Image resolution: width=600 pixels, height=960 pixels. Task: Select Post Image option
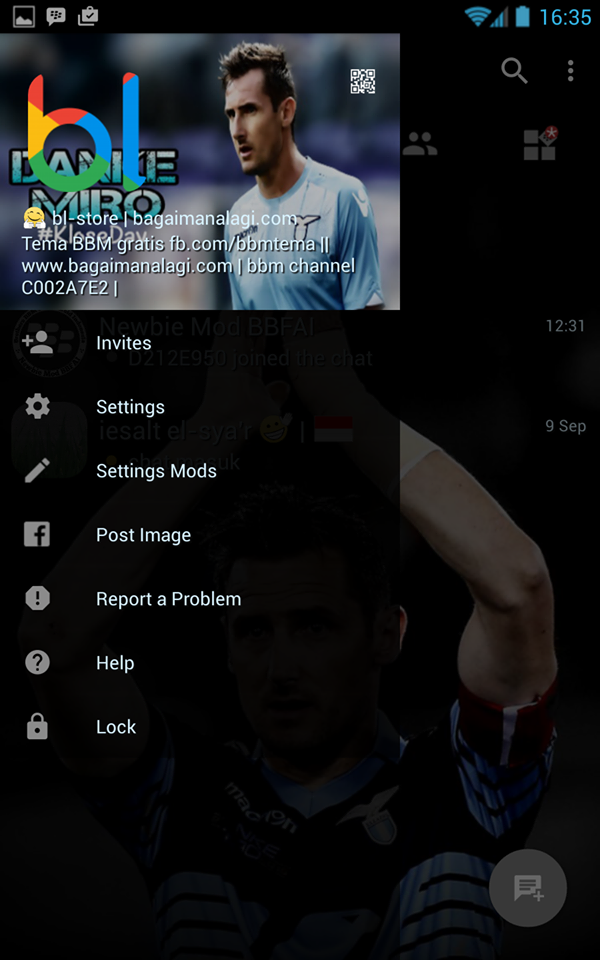click(143, 535)
